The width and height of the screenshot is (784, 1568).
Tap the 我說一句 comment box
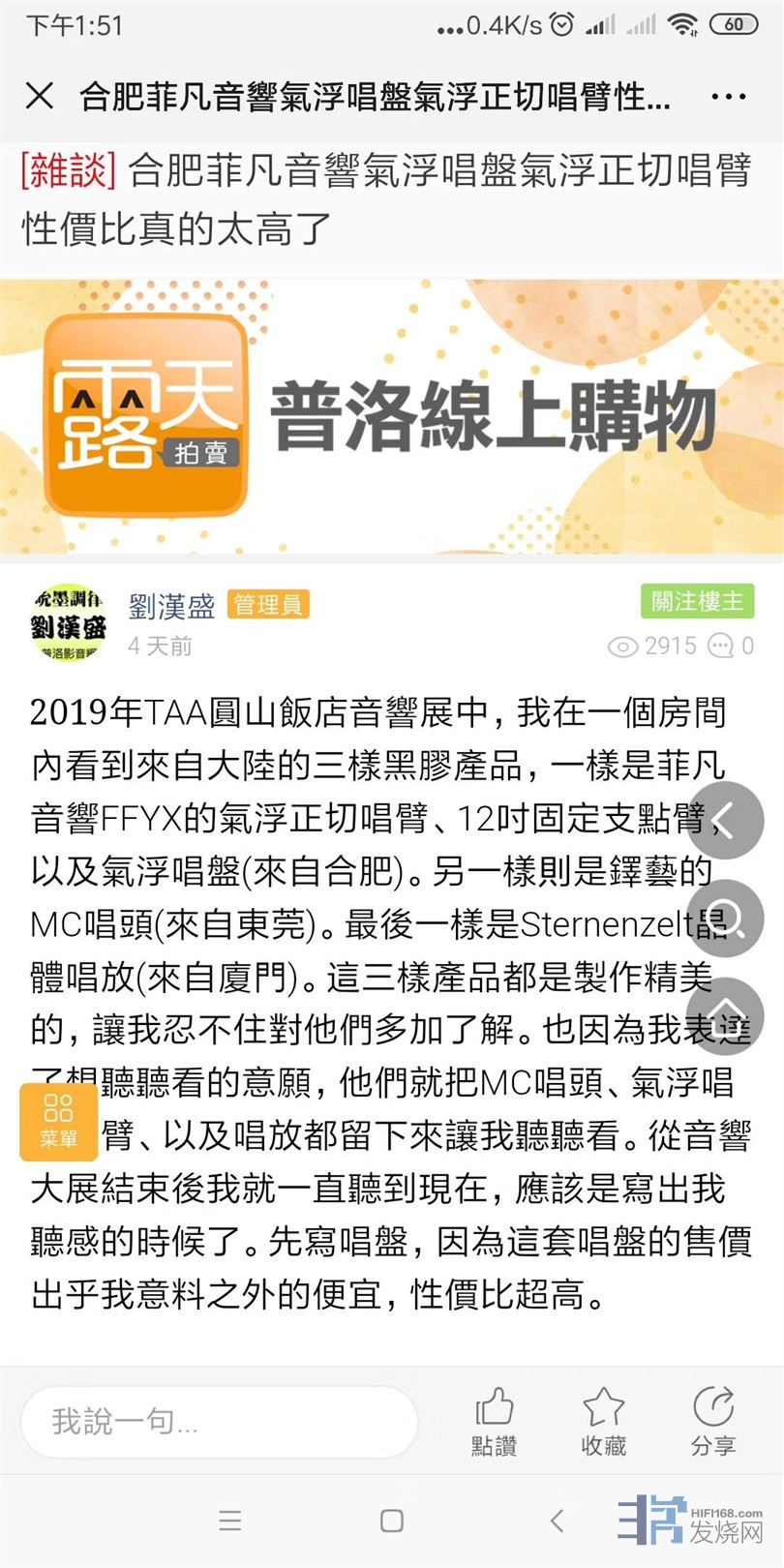pyautogui.click(x=219, y=1421)
